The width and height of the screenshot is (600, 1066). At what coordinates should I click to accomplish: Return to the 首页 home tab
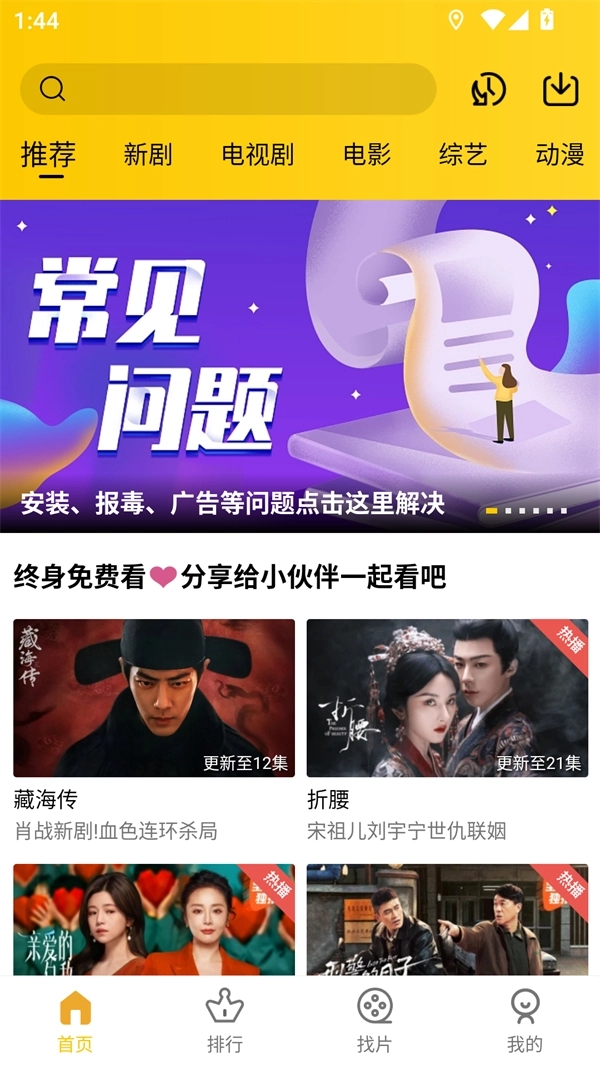pos(75,1020)
